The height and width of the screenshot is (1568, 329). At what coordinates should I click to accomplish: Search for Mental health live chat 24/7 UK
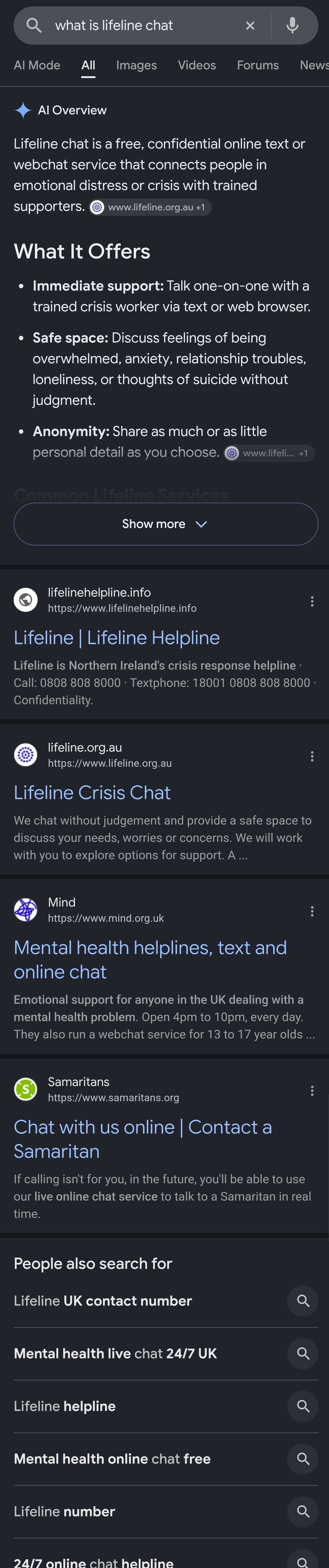[165, 1354]
